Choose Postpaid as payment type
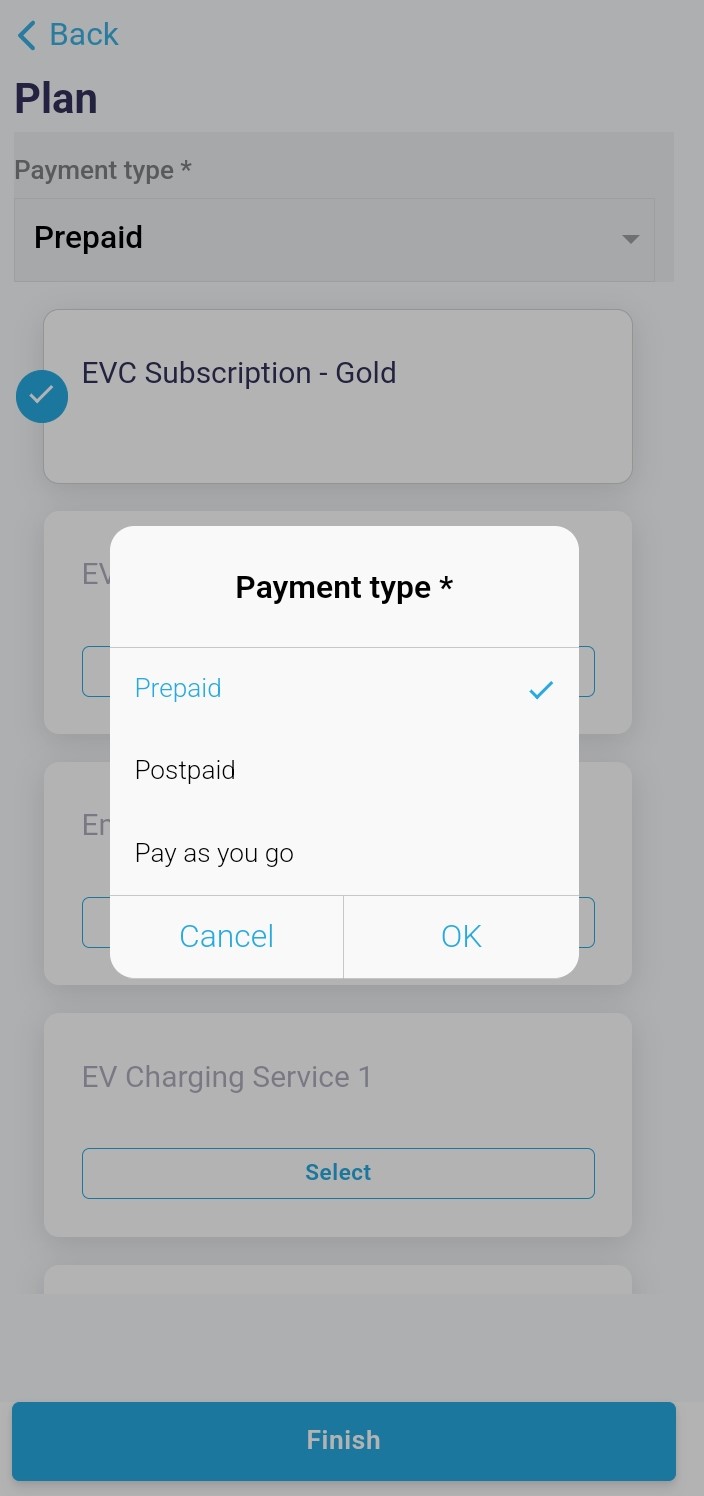This screenshot has height=1496, width=704. 185,770
